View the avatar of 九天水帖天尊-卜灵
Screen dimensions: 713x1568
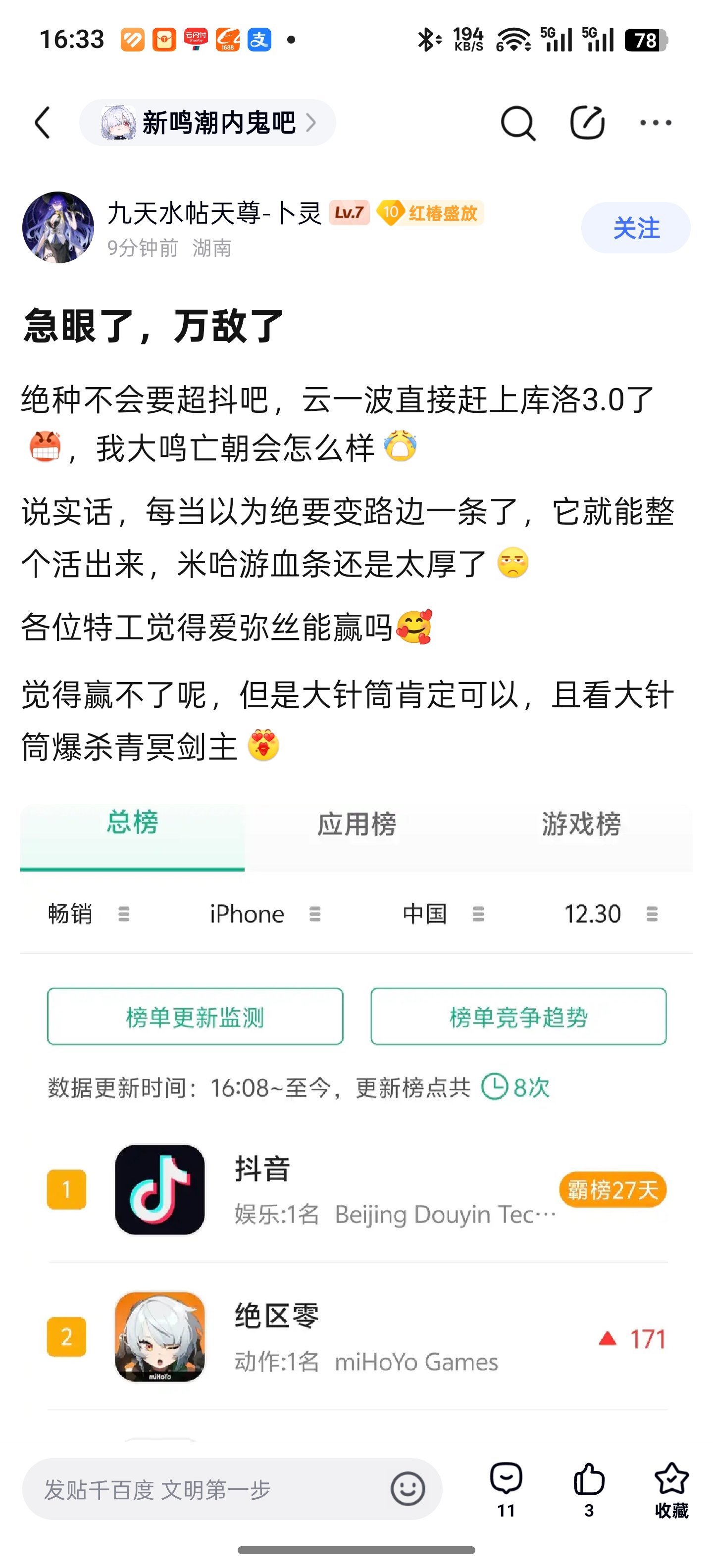pos(58,228)
